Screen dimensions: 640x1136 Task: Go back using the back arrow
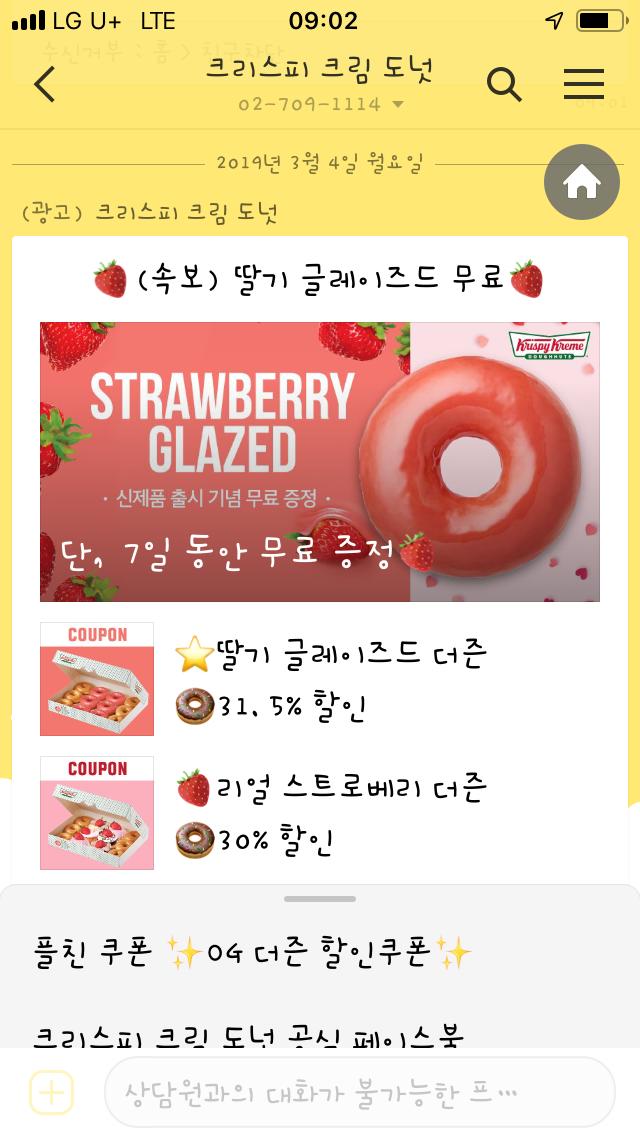[44, 85]
